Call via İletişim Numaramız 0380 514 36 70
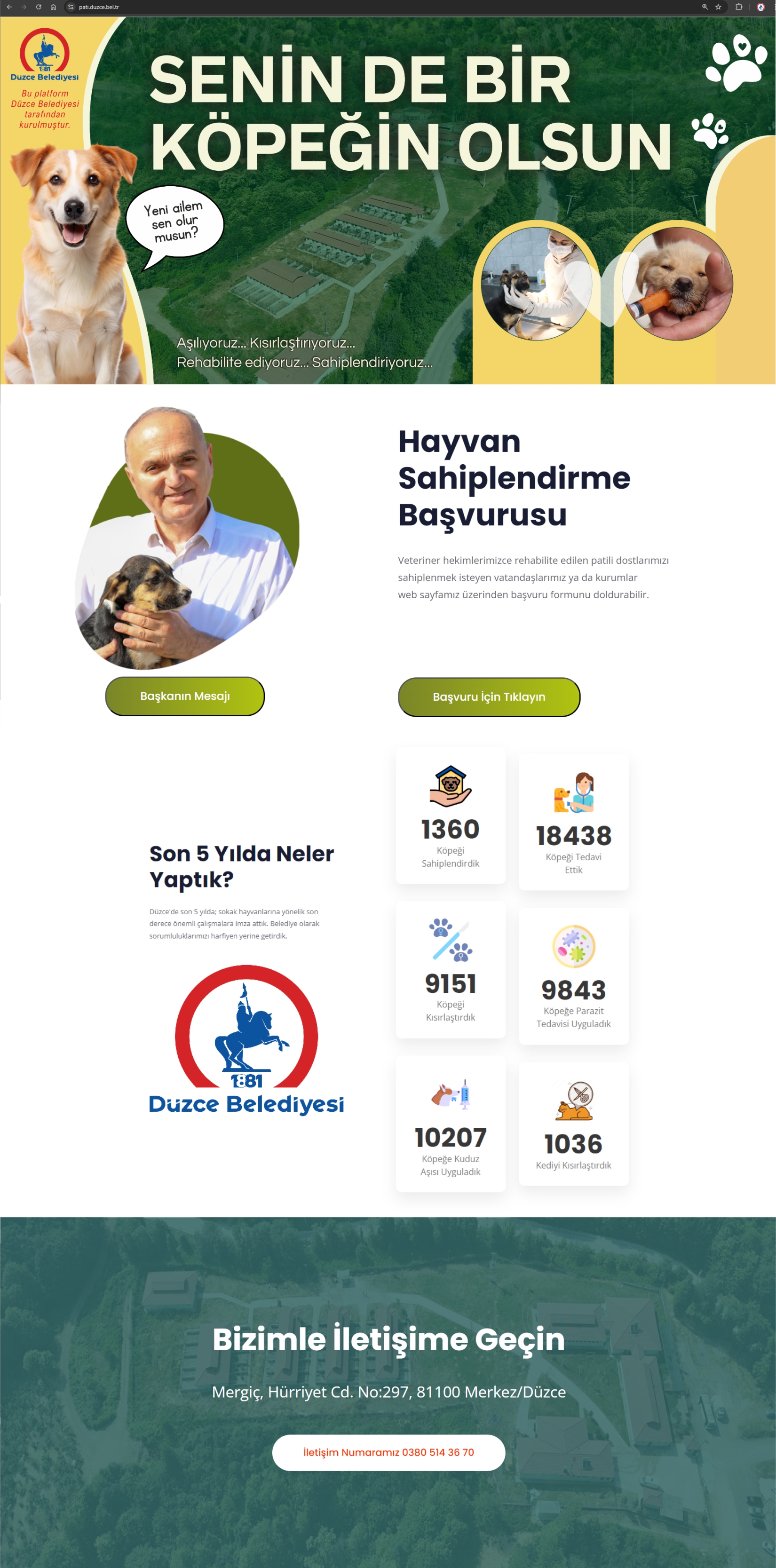The height and width of the screenshot is (1568, 776). [x=388, y=1452]
